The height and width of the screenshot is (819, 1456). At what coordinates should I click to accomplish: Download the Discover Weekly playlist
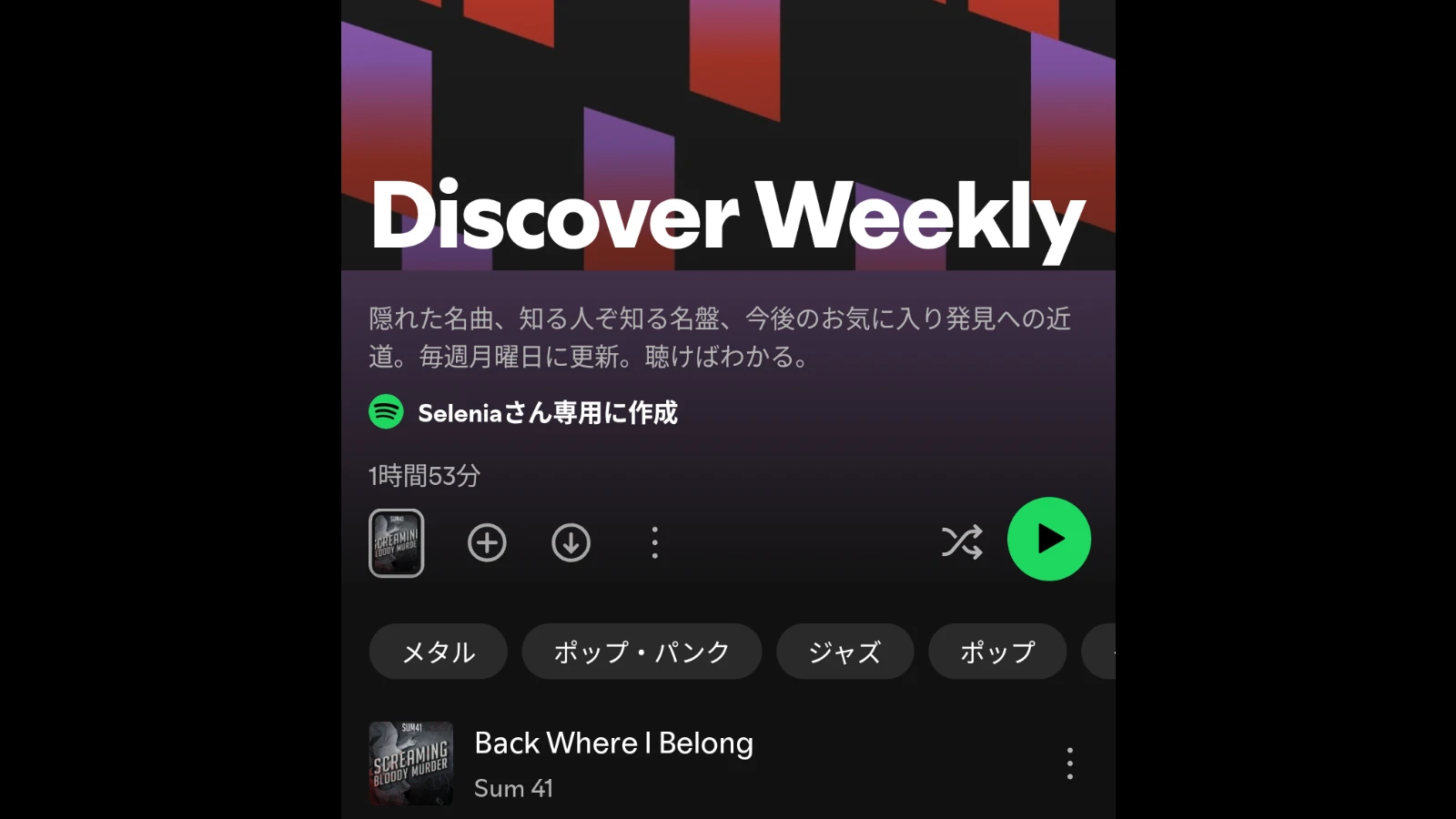(571, 543)
